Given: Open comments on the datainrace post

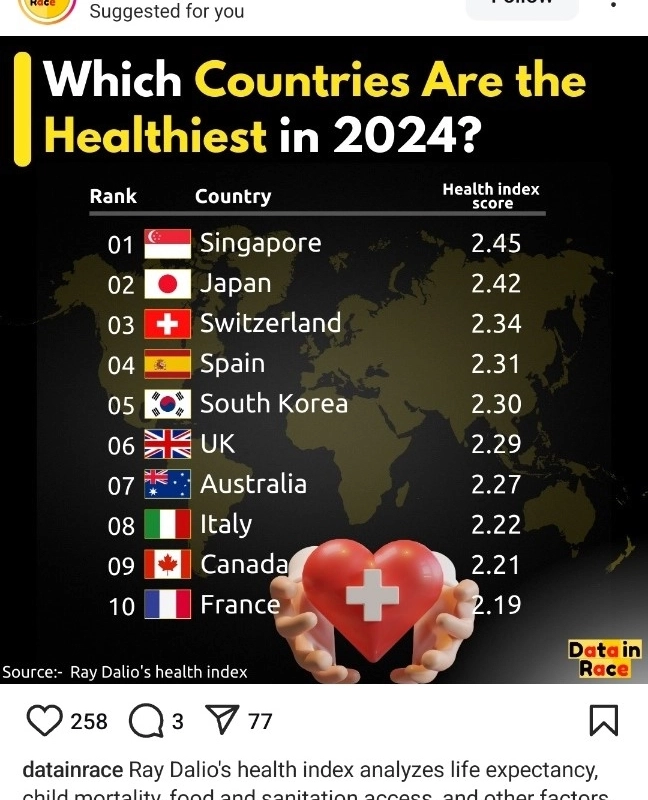Looking at the screenshot, I should (147, 720).
